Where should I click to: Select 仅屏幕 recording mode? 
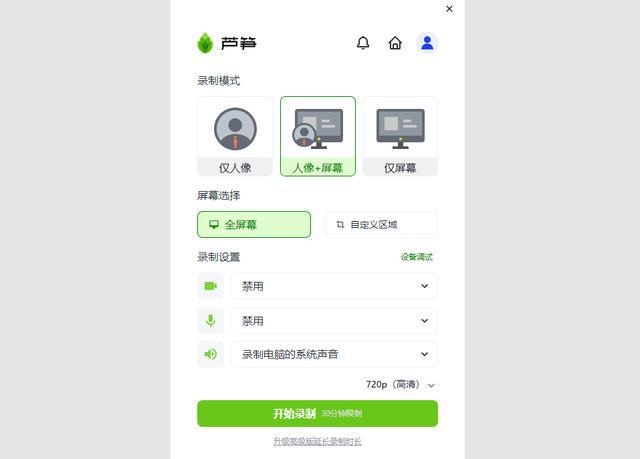click(400, 136)
